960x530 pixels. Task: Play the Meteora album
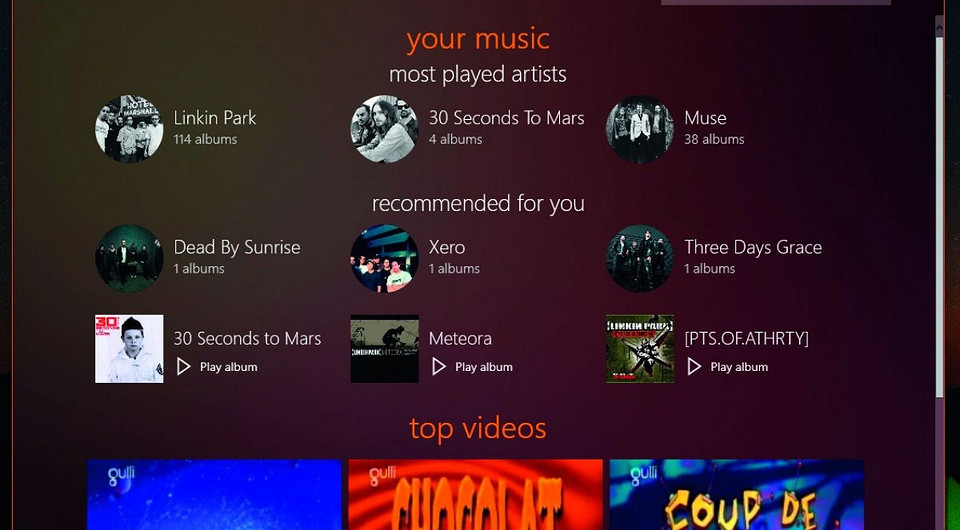[x=473, y=367]
